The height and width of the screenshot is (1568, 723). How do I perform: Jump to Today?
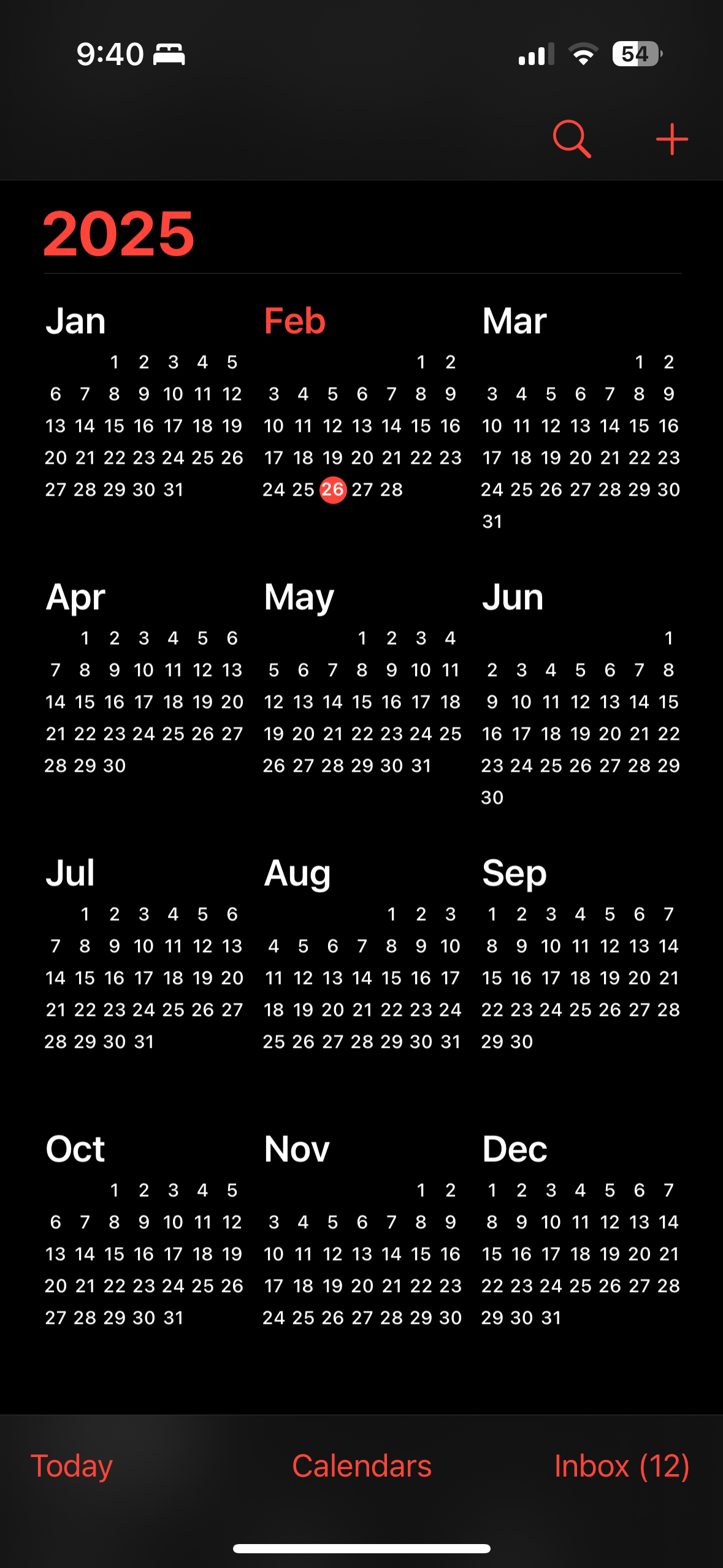click(72, 1466)
